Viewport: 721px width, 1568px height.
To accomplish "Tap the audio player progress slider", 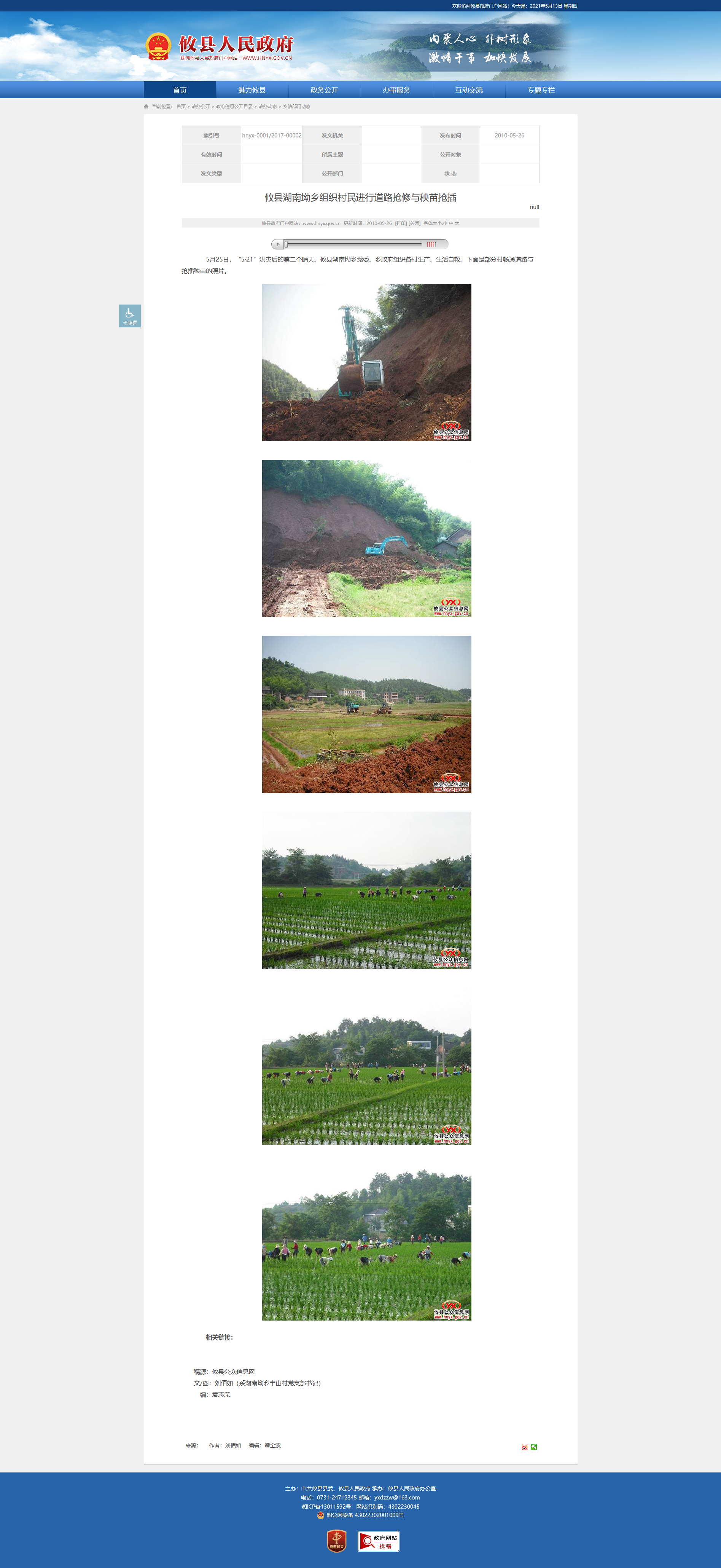I will pyautogui.click(x=353, y=244).
